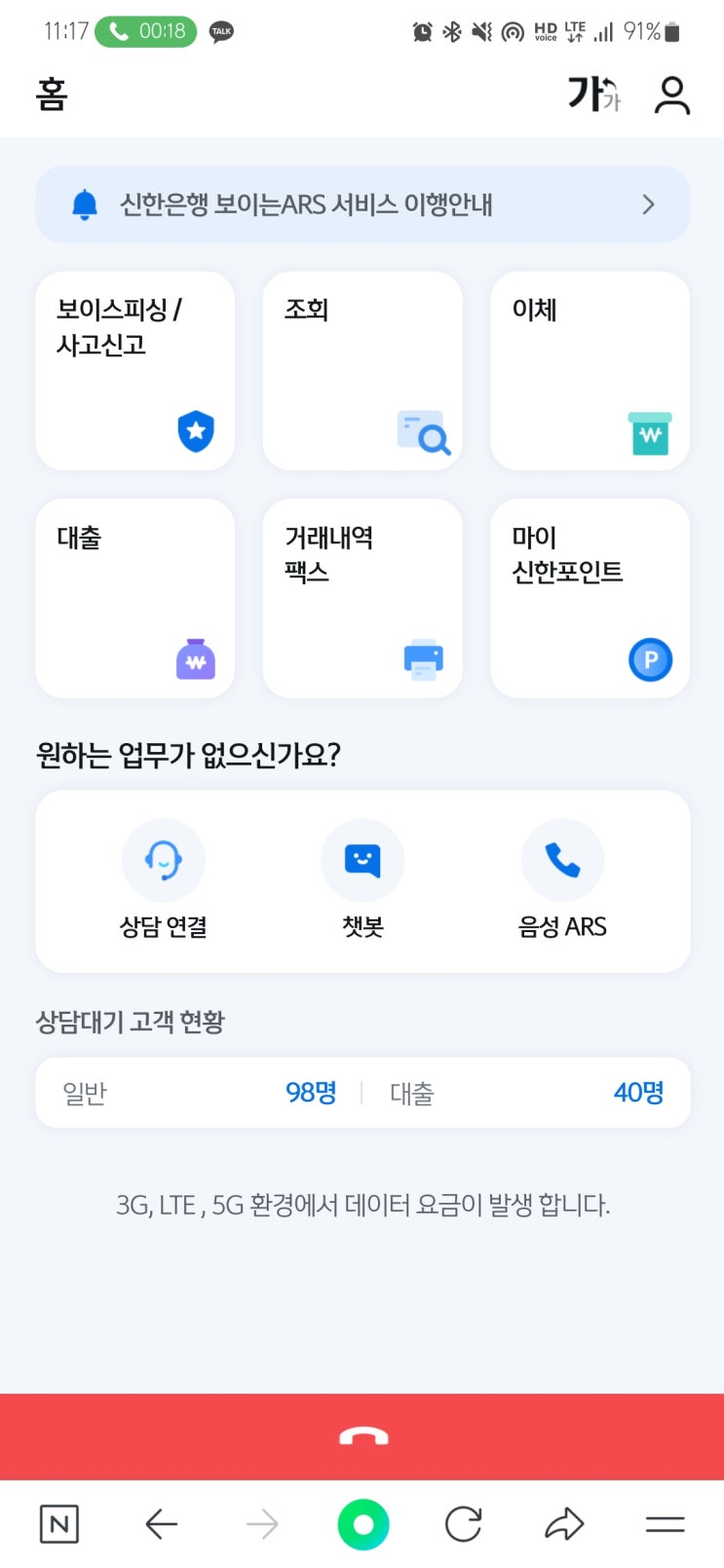Tap the 음성 ARS phone icon

pyautogui.click(x=562, y=860)
